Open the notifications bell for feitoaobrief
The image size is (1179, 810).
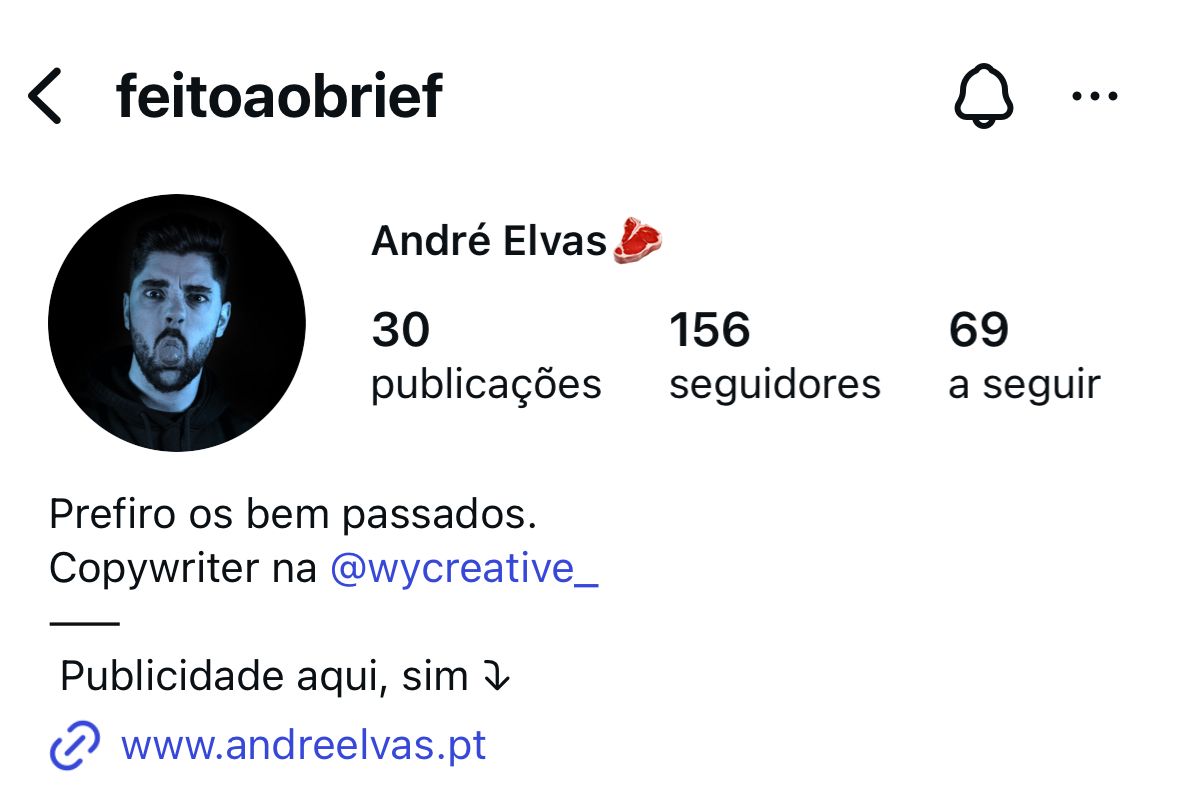[984, 96]
